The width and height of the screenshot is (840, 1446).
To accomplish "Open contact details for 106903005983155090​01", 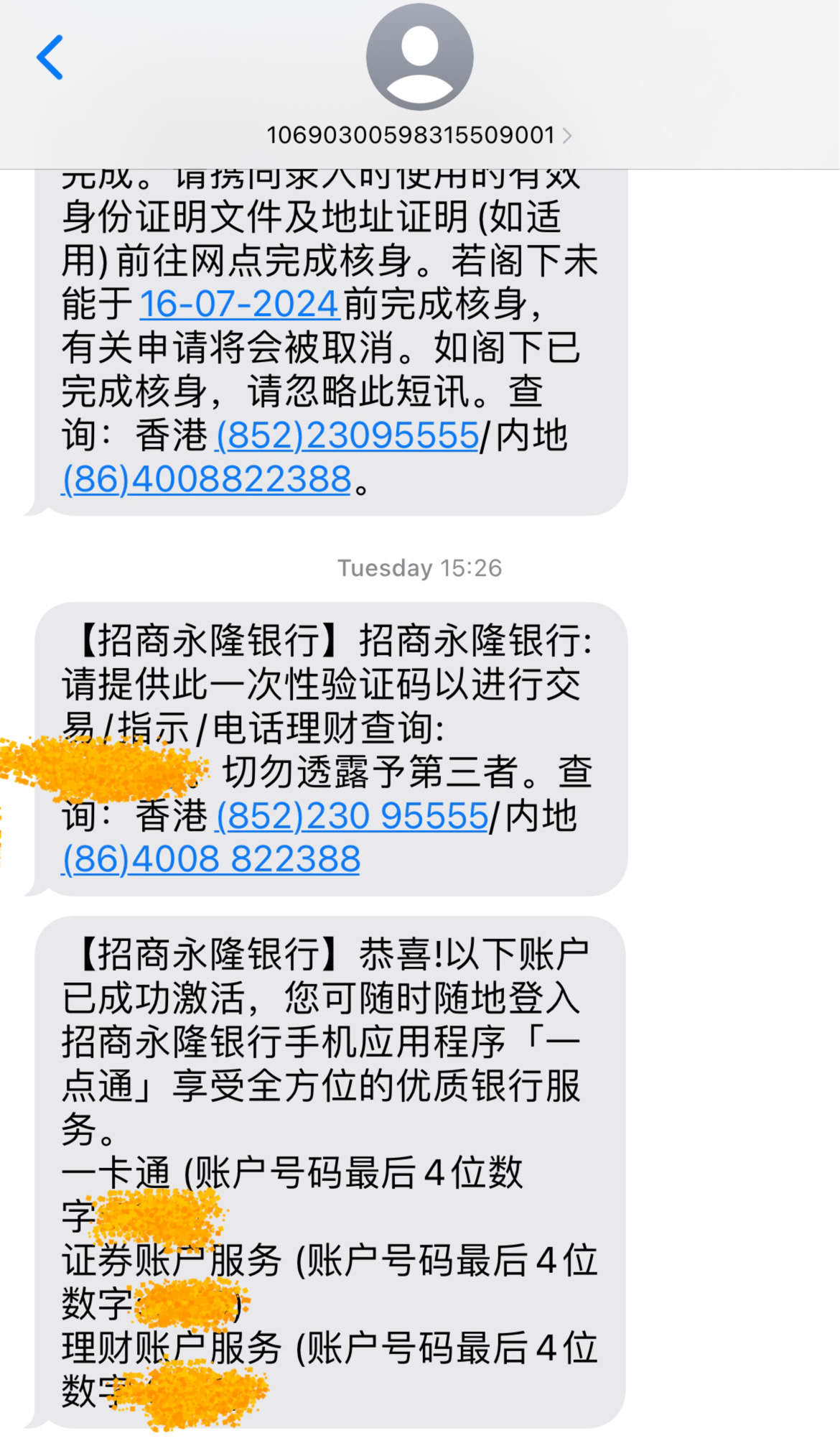I will 419,135.
